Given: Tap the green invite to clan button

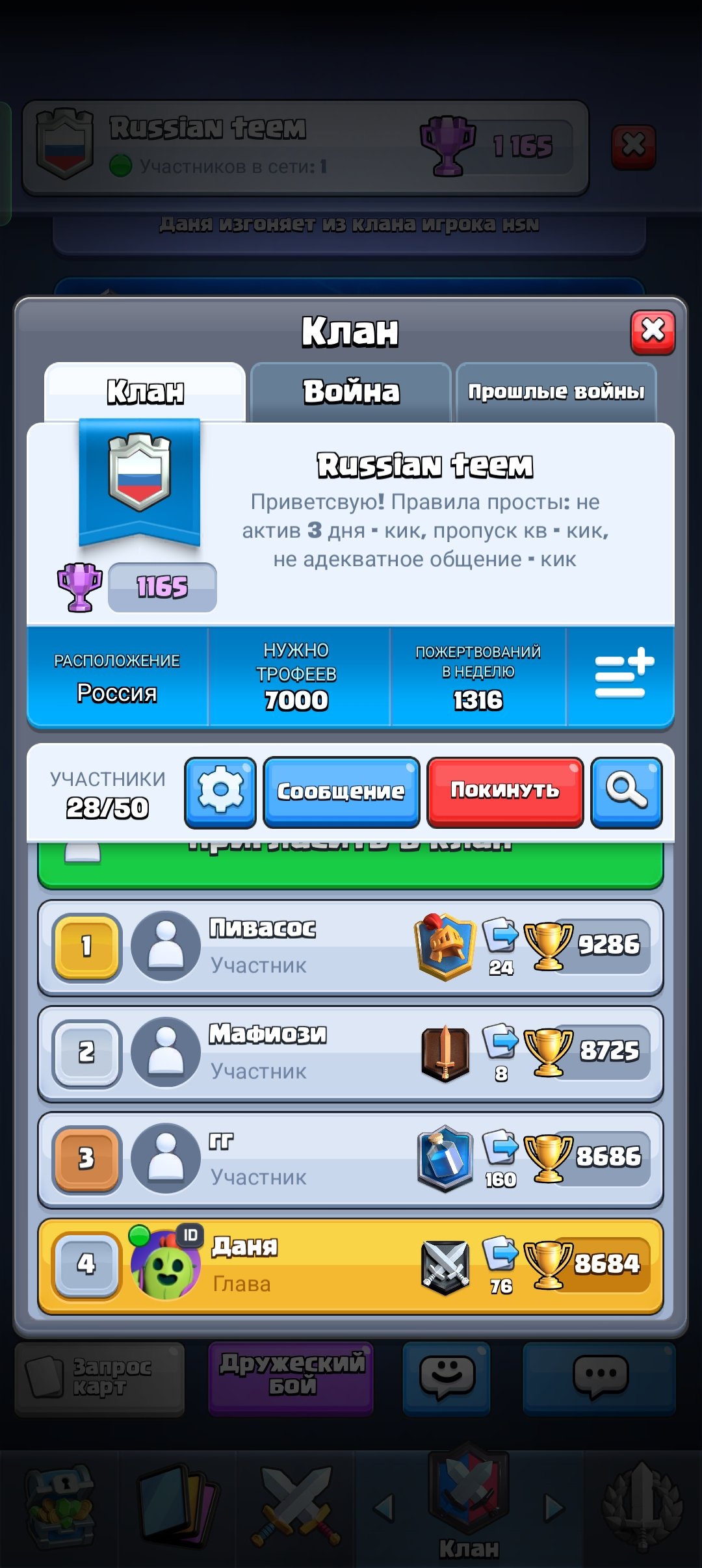Looking at the screenshot, I should tap(350, 865).
